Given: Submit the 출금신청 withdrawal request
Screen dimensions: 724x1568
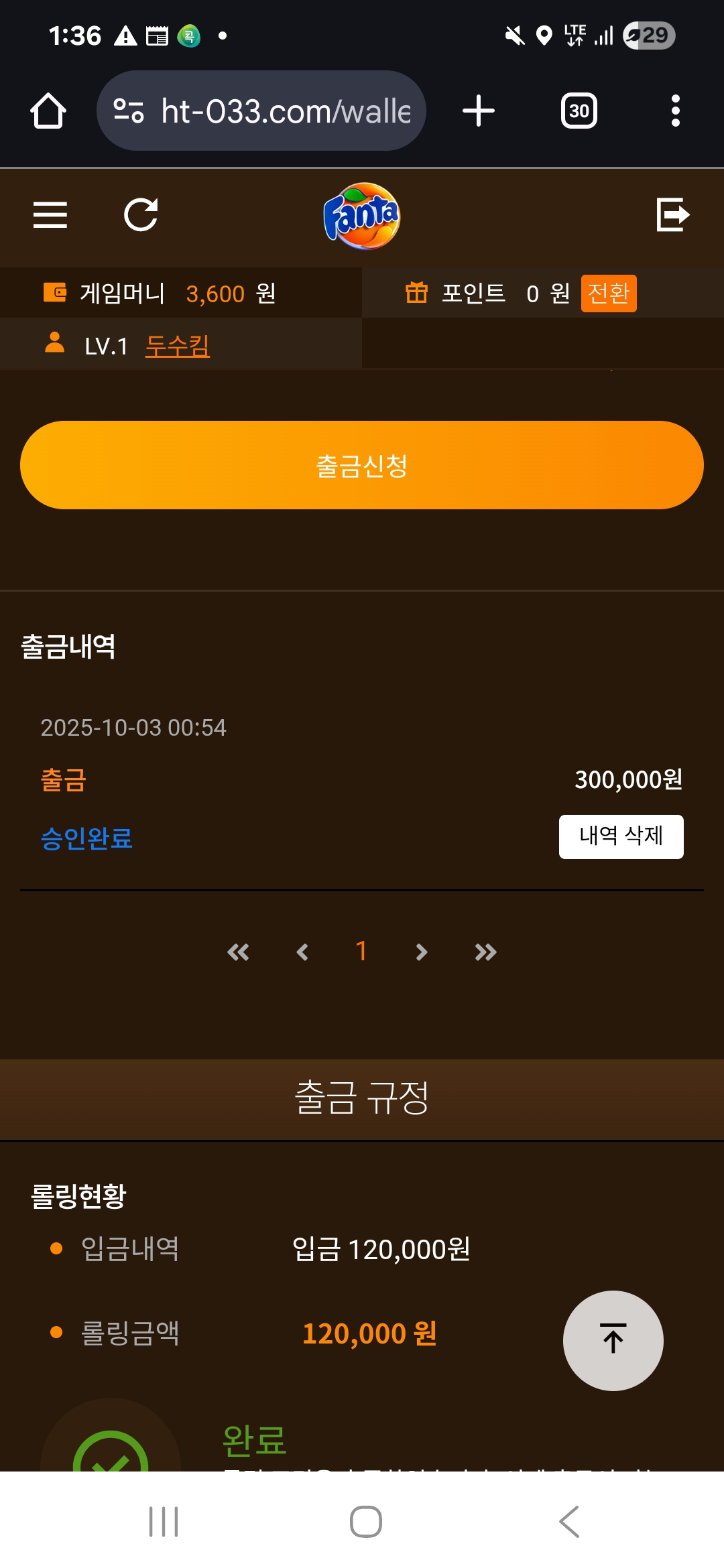Looking at the screenshot, I should (362, 465).
